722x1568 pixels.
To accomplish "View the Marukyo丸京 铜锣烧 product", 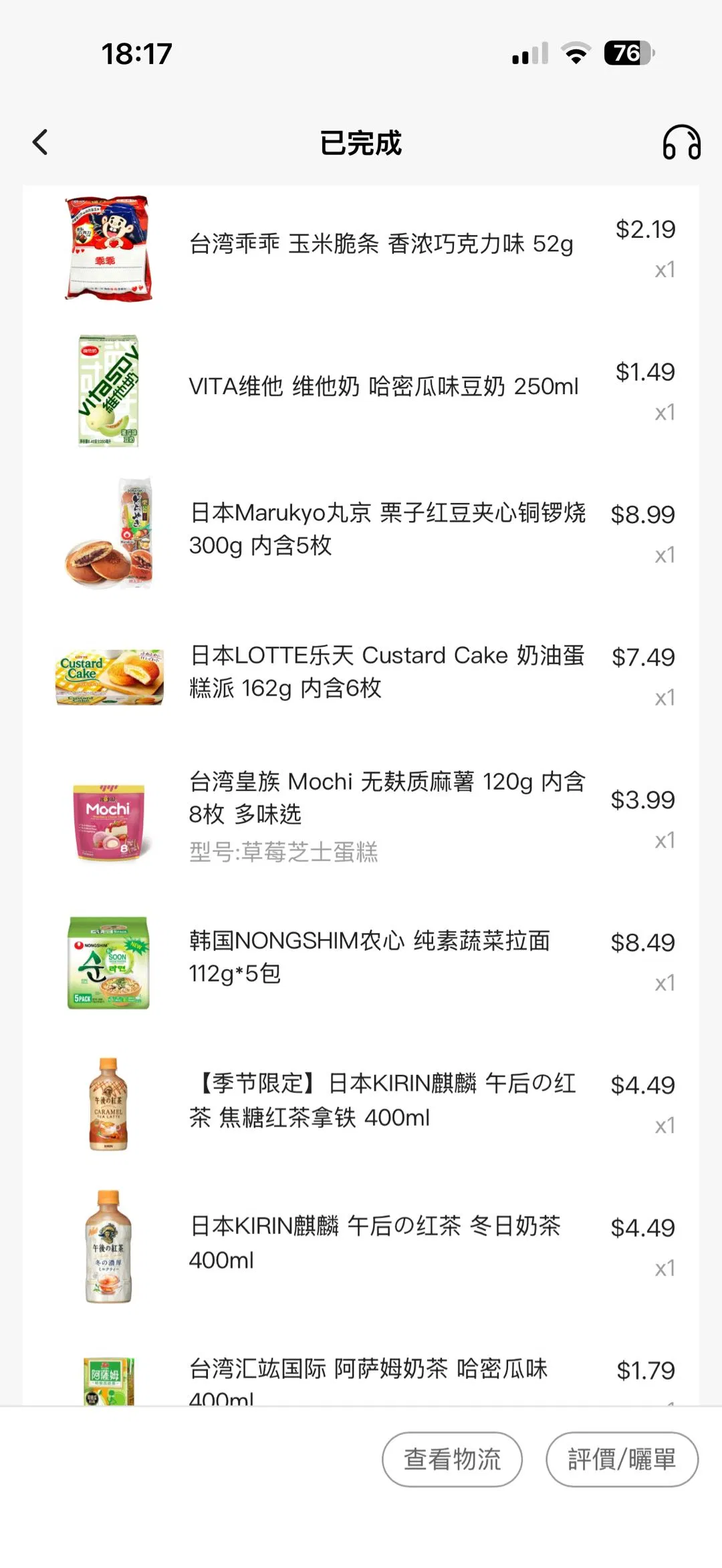I will pos(386,529).
